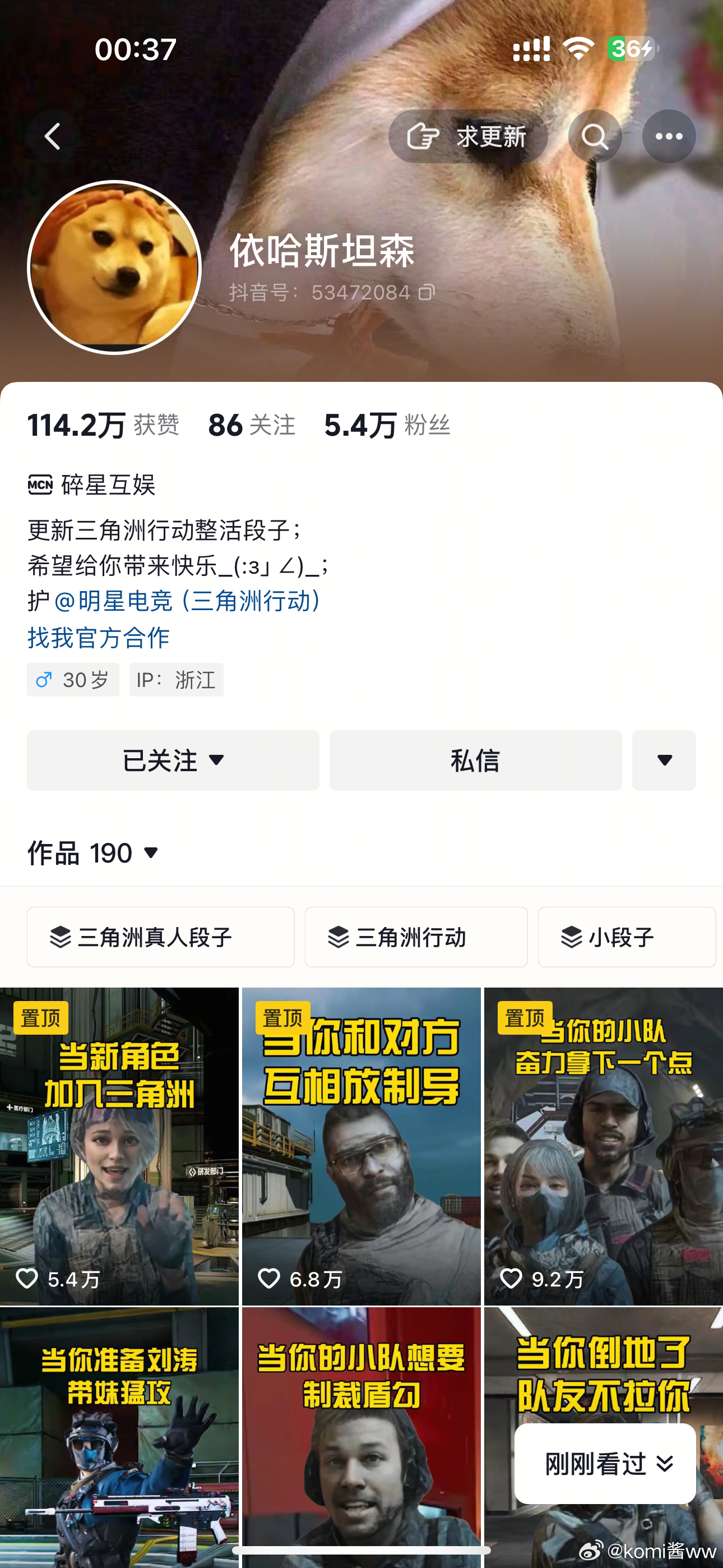
Task: Expand the arrow button beside 私信
Action: click(664, 760)
